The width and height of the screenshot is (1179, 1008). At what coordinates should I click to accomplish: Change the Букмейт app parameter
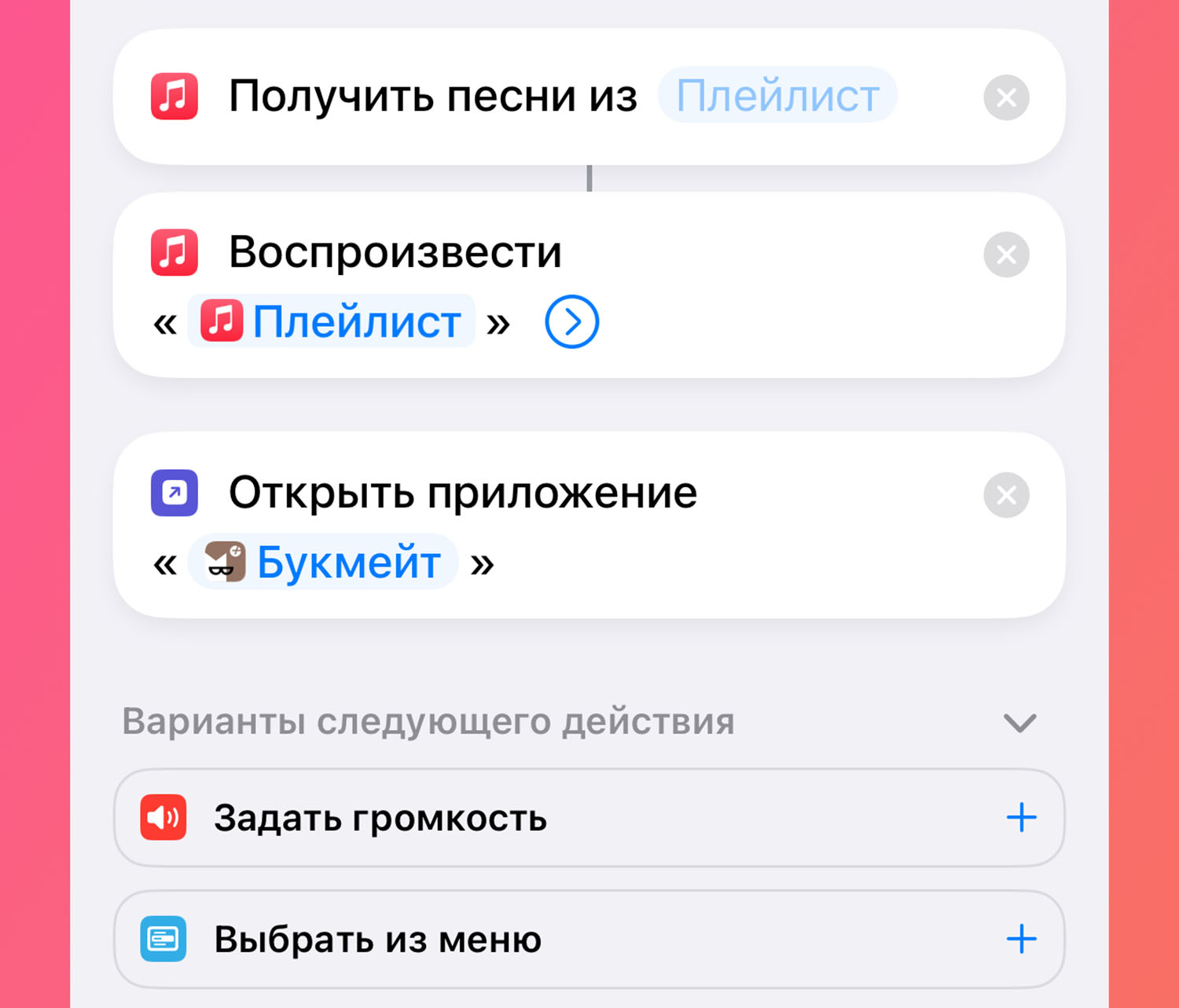click(324, 562)
